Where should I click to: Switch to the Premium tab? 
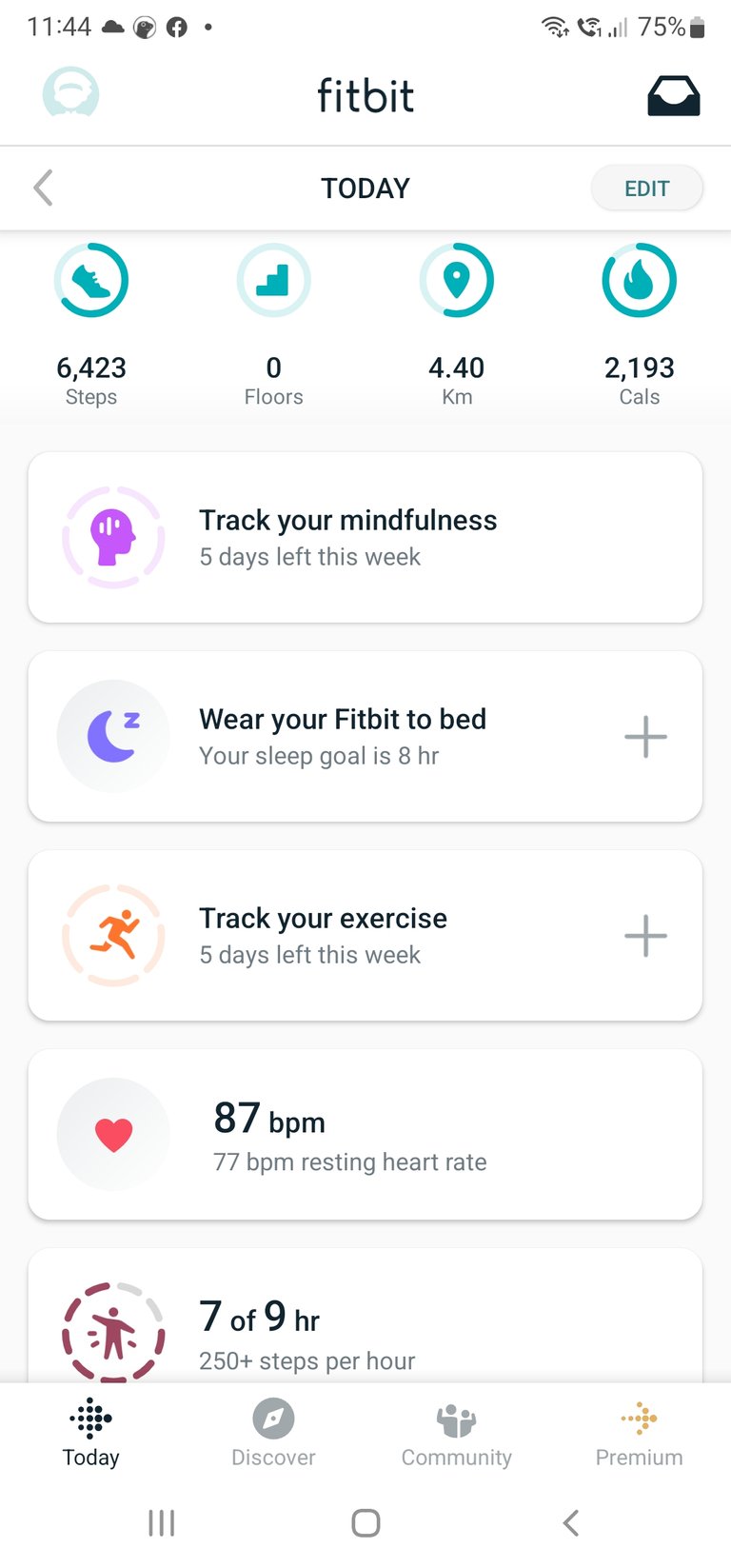[640, 1434]
